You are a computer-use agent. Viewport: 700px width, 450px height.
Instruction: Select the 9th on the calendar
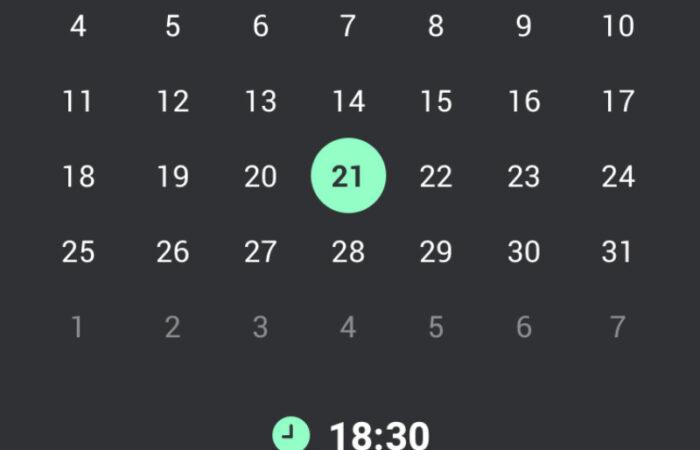click(x=524, y=27)
